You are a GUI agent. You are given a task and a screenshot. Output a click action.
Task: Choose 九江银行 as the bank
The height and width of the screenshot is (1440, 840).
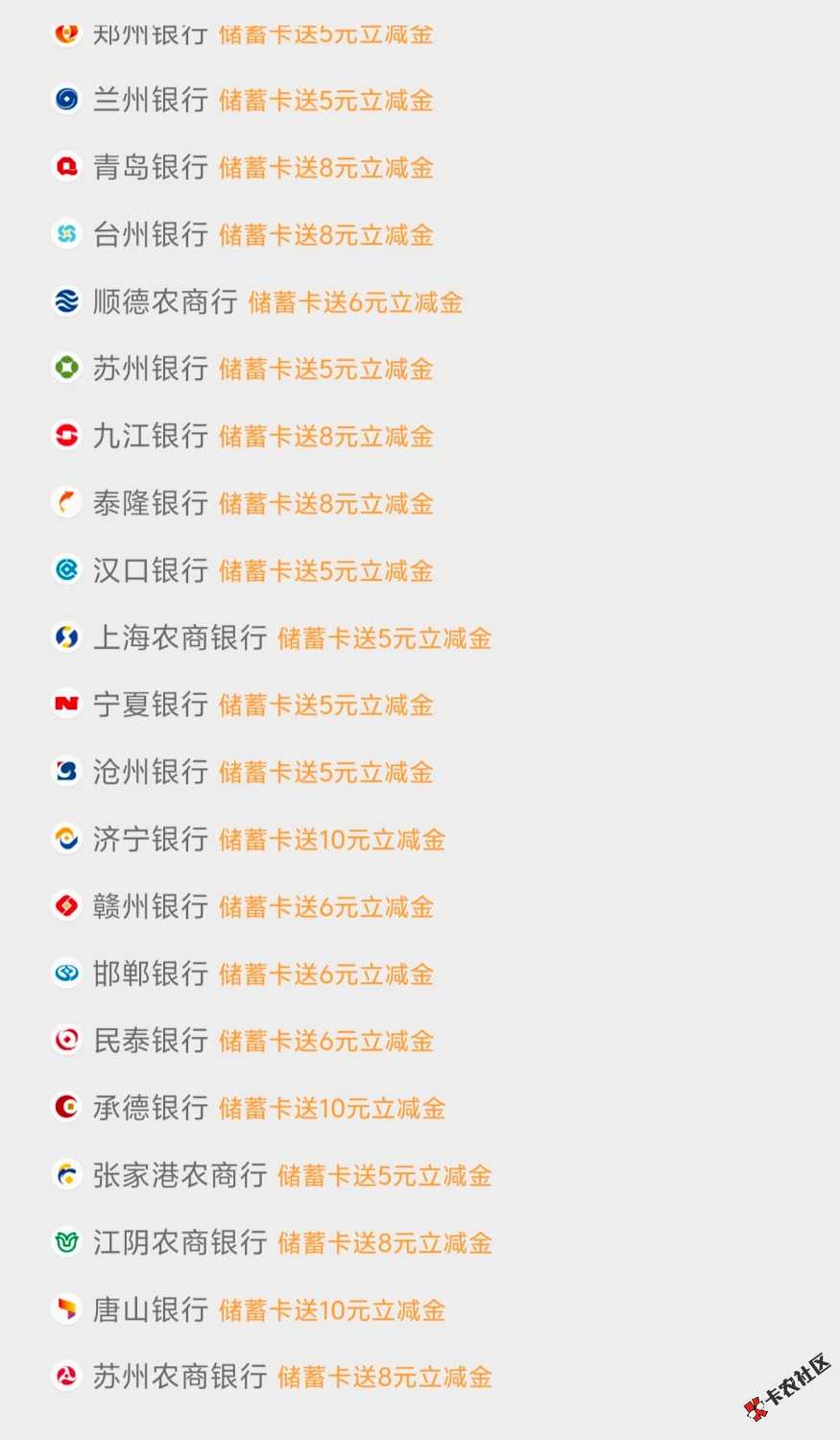(x=150, y=436)
